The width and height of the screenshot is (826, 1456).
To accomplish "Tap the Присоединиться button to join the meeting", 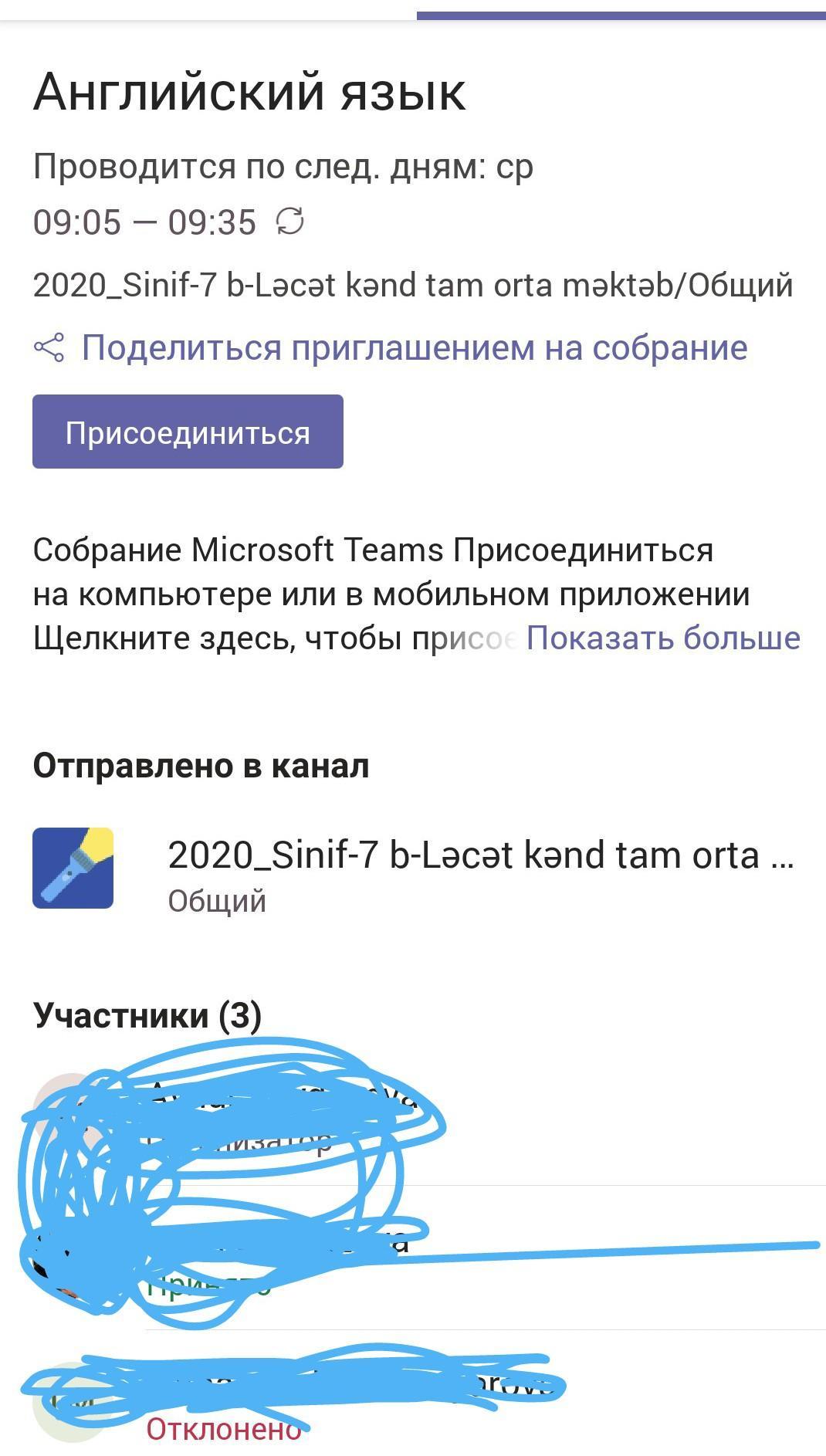I will [x=188, y=432].
